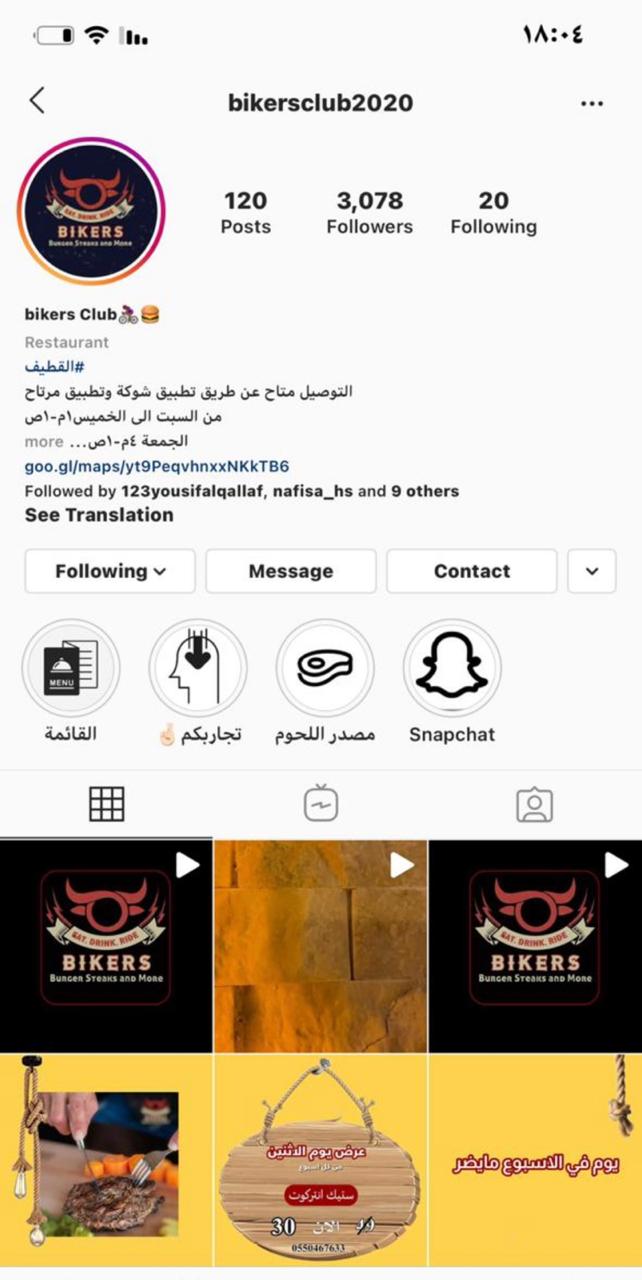Screen dimensions: 642x1280
Task: Open the 3,078 Followers list
Action: [x=369, y=213]
